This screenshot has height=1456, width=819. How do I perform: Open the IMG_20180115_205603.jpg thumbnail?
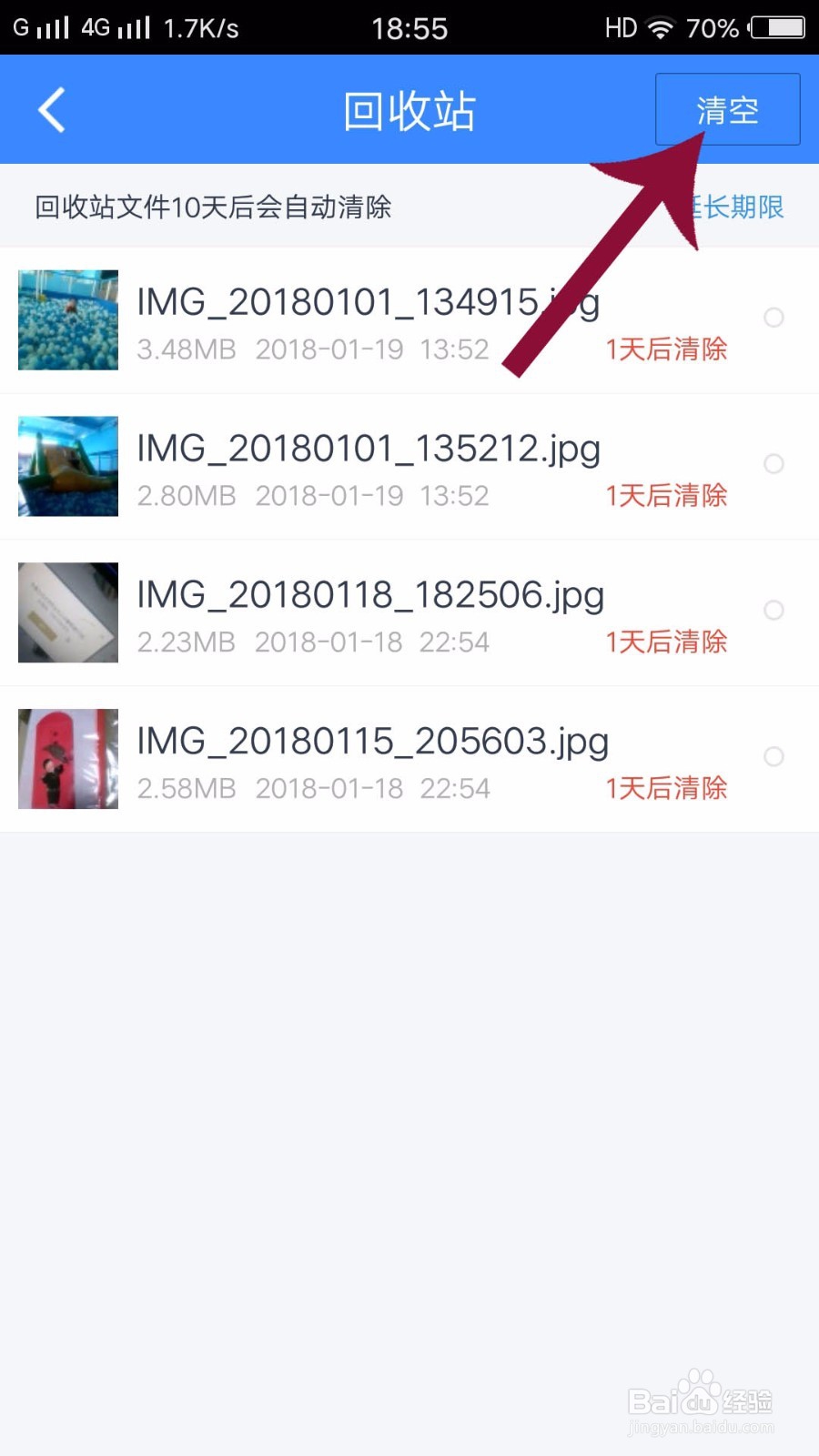pos(67,758)
